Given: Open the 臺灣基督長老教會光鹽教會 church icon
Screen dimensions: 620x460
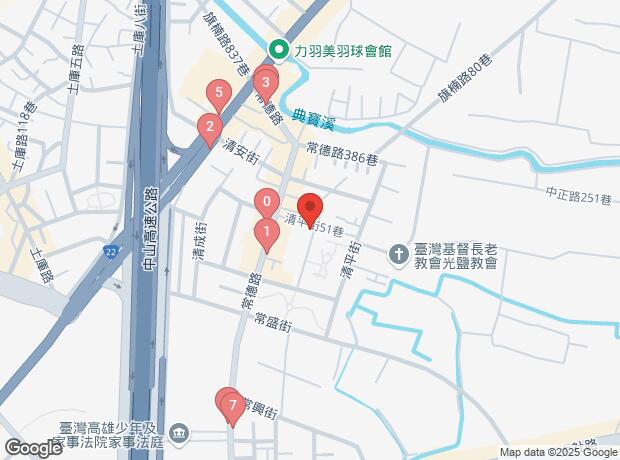Looking at the screenshot, I should click(397, 253).
